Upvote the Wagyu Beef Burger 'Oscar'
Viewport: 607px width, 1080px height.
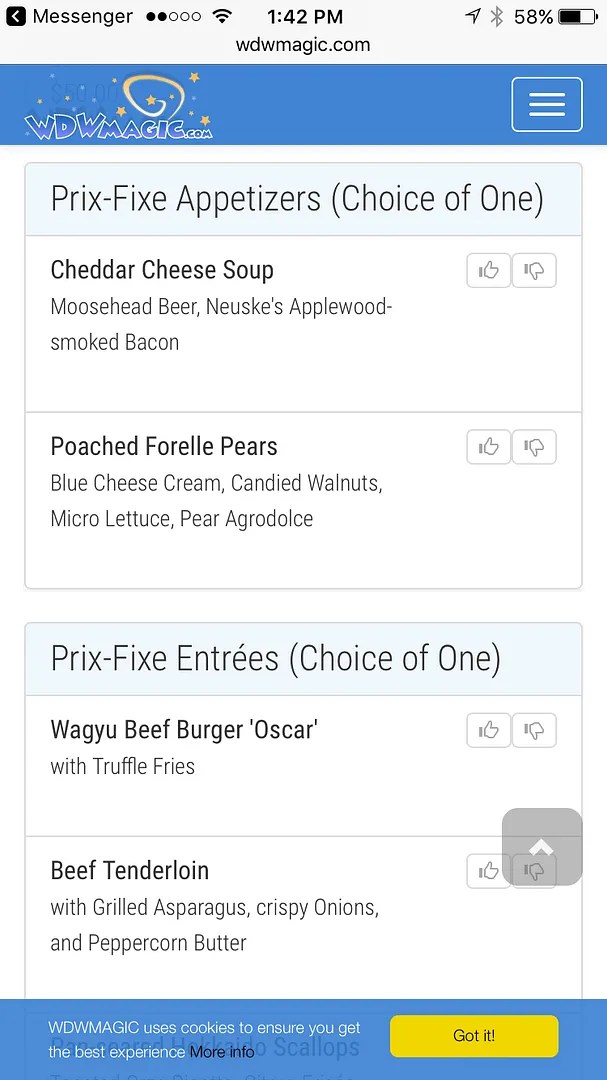click(x=489, y=731)
